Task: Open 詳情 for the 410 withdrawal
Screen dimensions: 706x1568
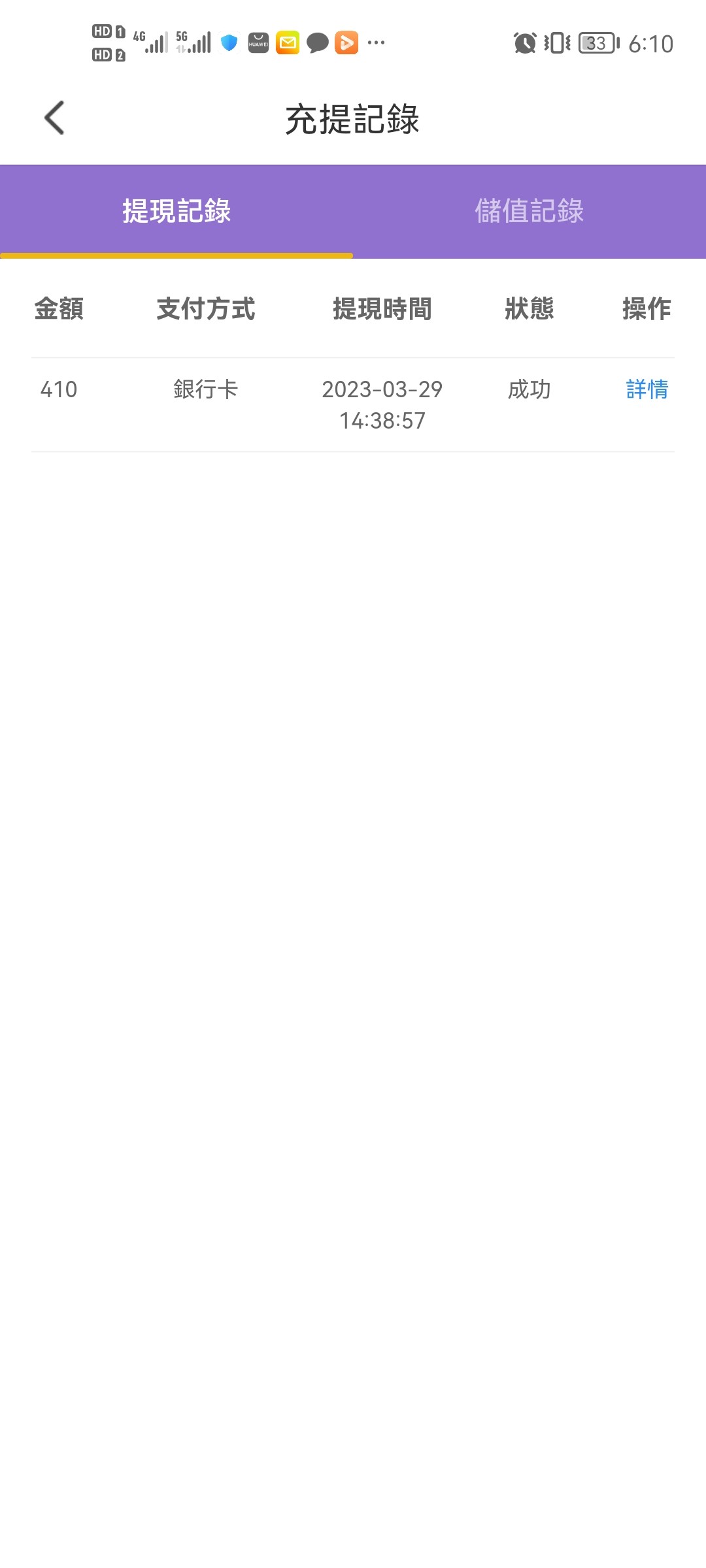Action: (647, 389)
